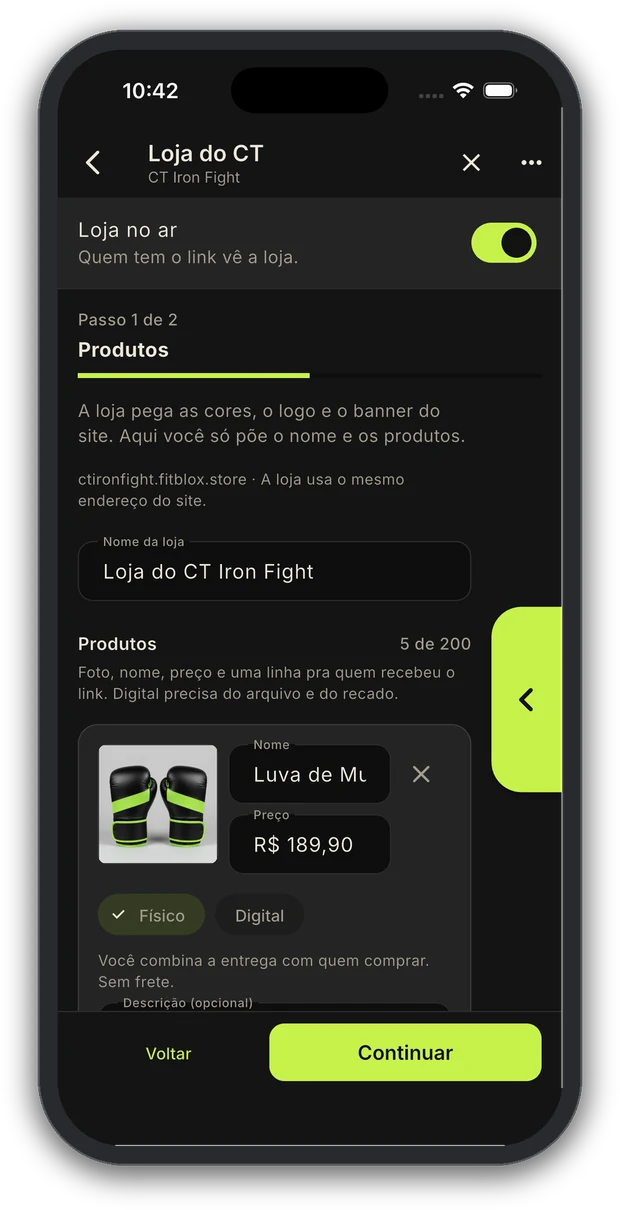The height and width of the screenshot is (1210, 620).
Task: Change the boxing gloves product photo
Action: 158,804
